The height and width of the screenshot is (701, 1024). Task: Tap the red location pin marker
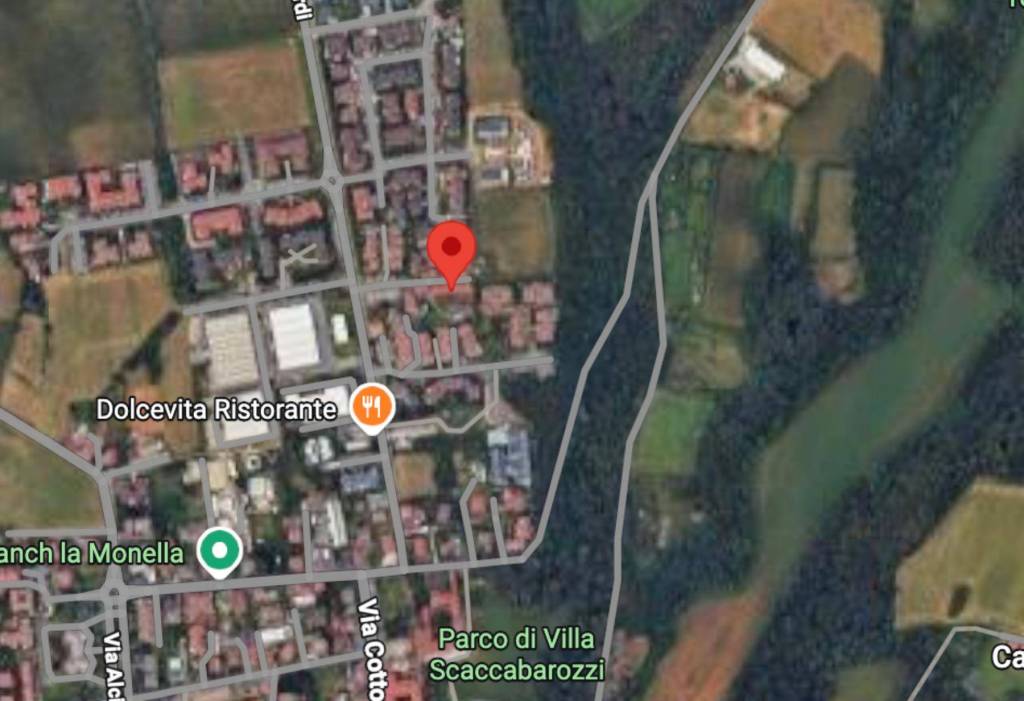pyautogui.click(x=451, y=249)
